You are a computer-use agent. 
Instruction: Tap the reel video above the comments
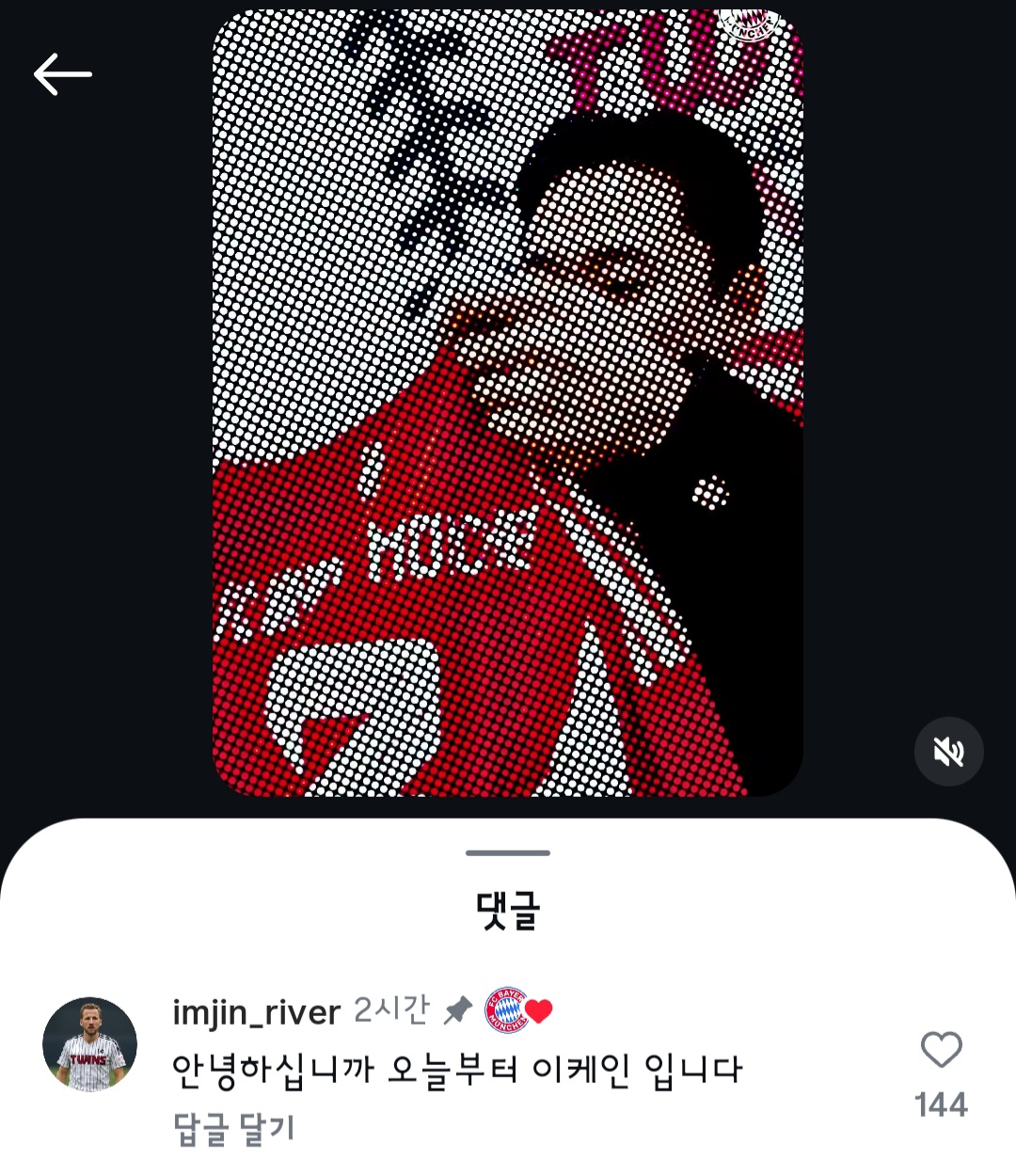(x=508, y=405)
